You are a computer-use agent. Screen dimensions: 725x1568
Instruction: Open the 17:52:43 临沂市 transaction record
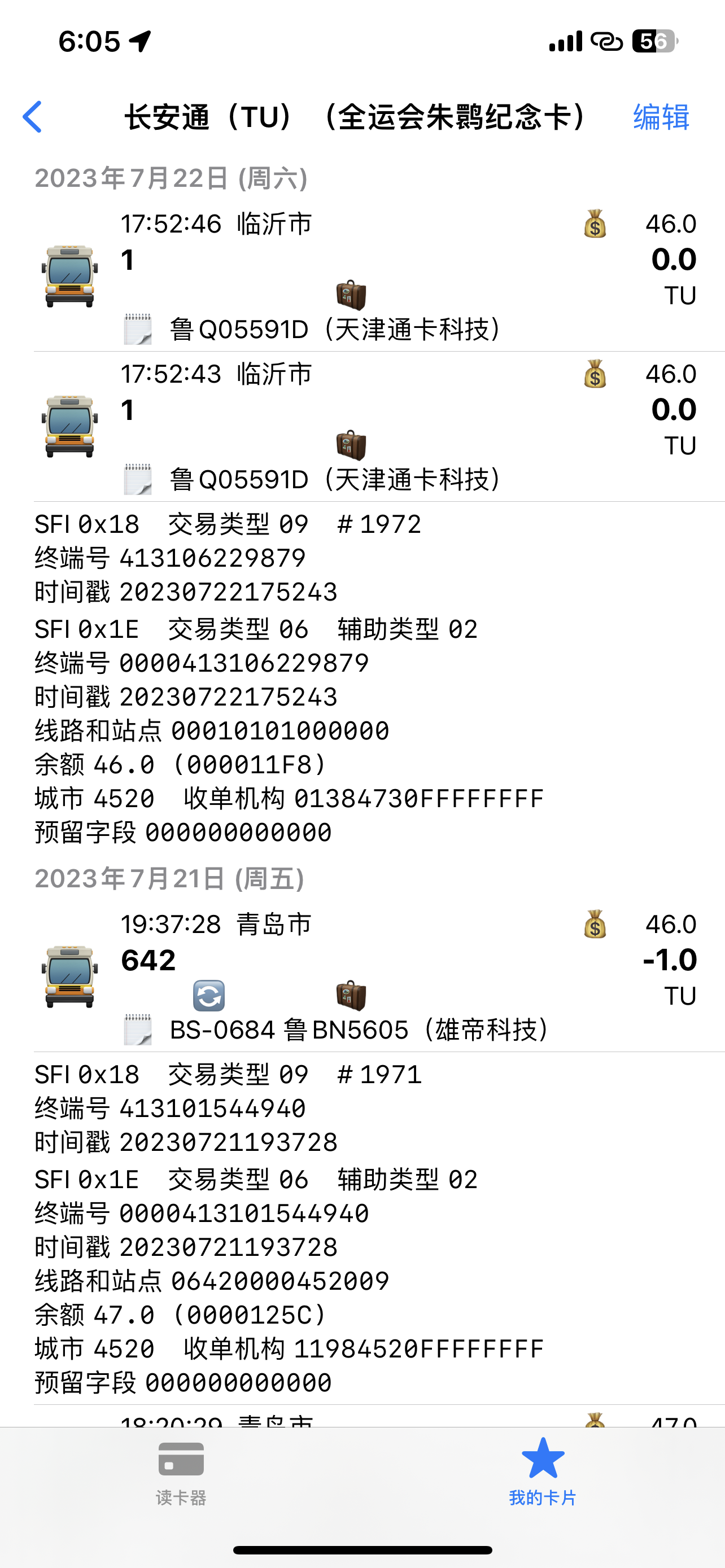tap(365, 427)
